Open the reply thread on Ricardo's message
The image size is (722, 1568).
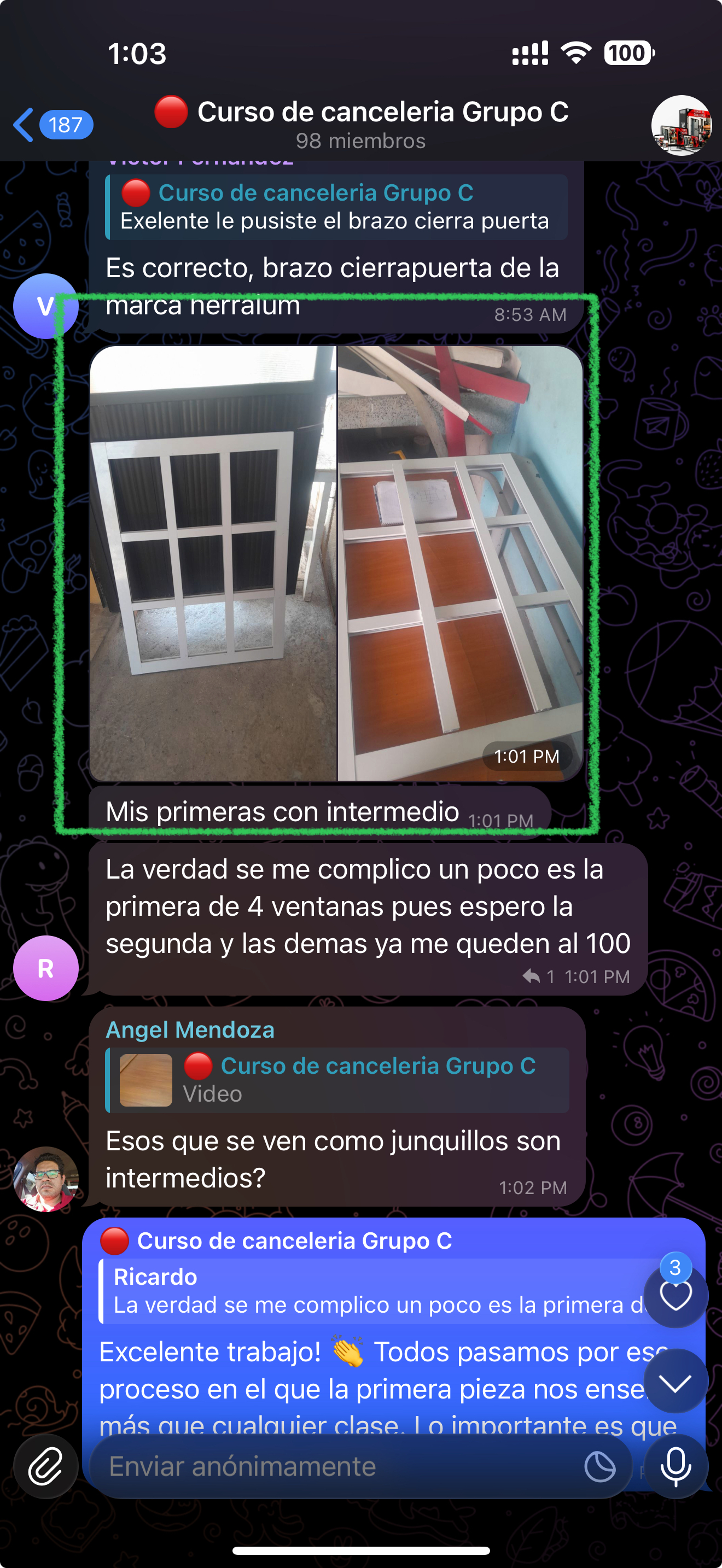[539, 977]
